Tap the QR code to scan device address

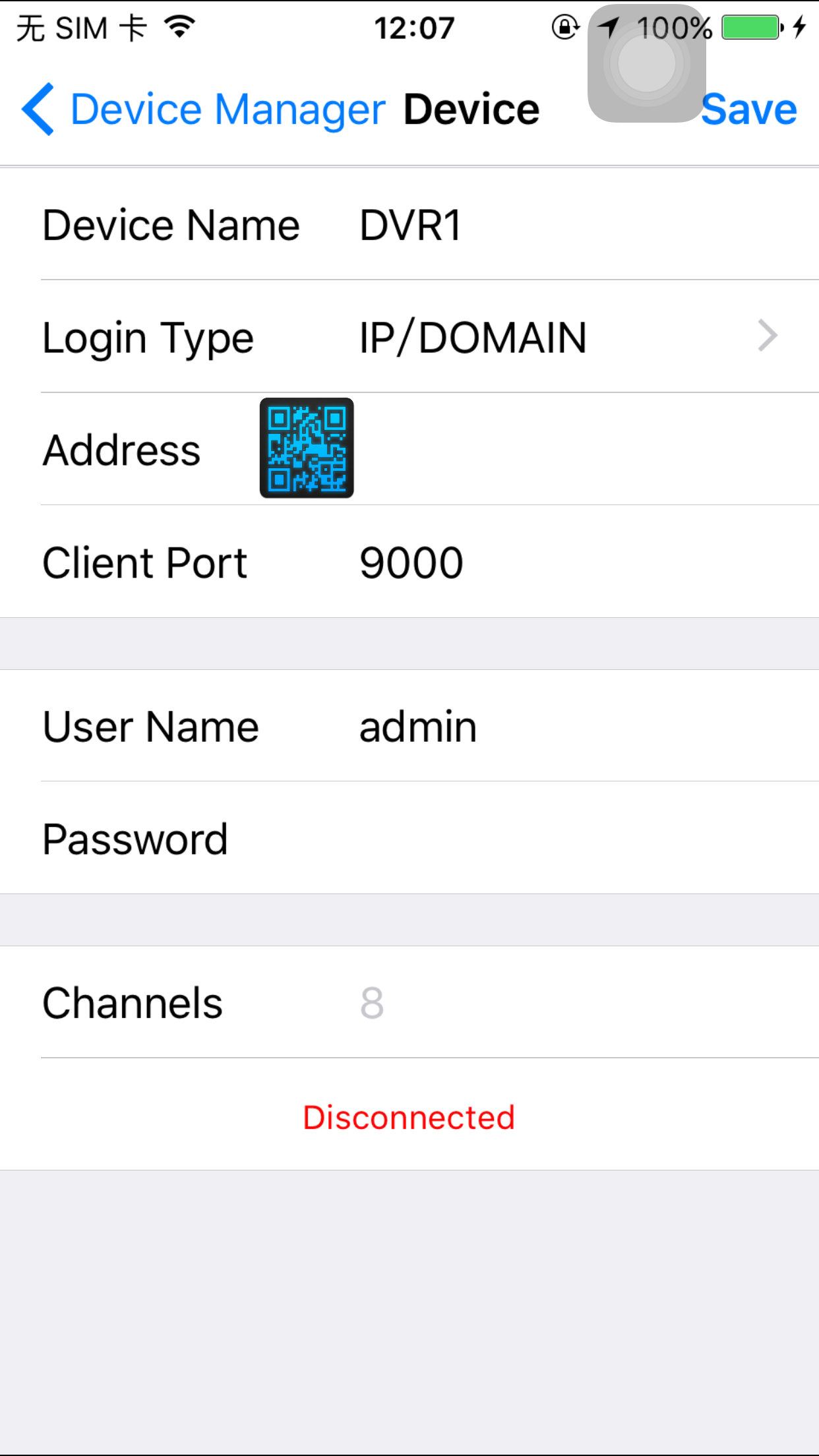pyautogui.click(x=307, y=448)
